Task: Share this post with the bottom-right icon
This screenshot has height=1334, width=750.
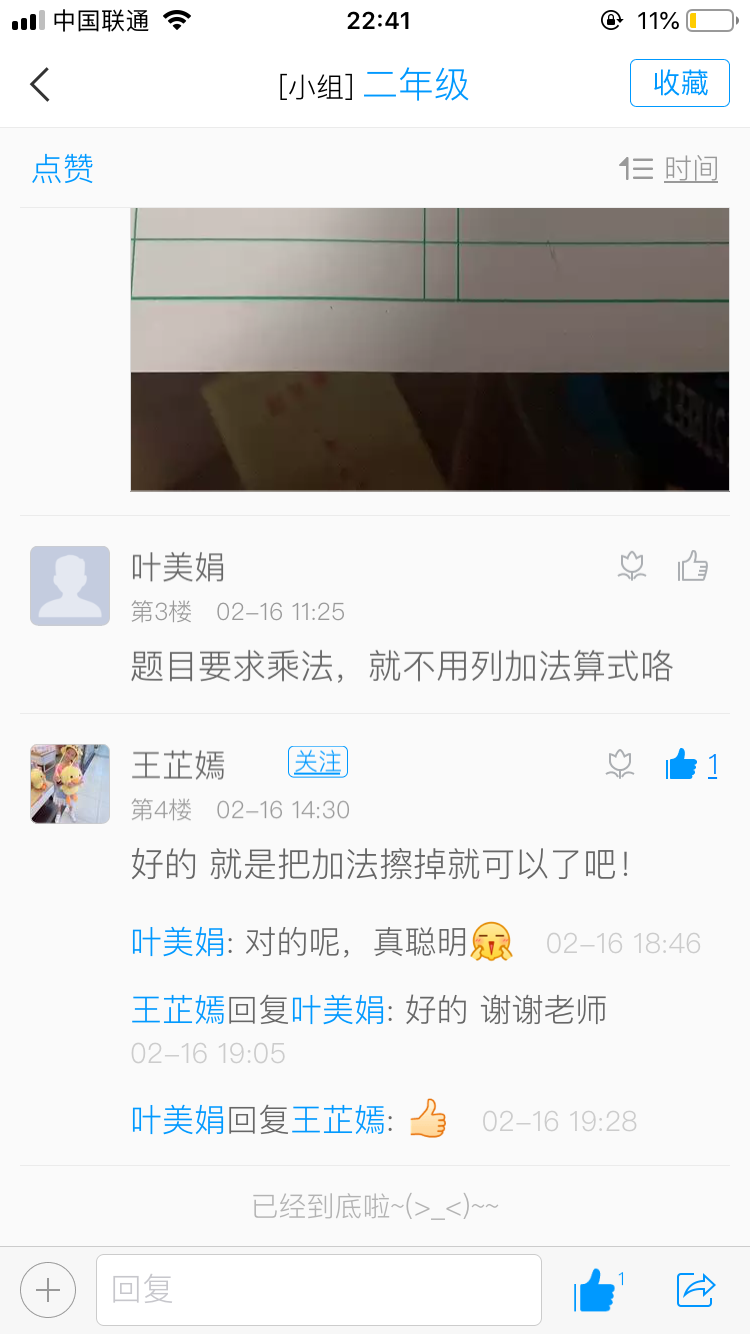Action: click(696, 1290)
